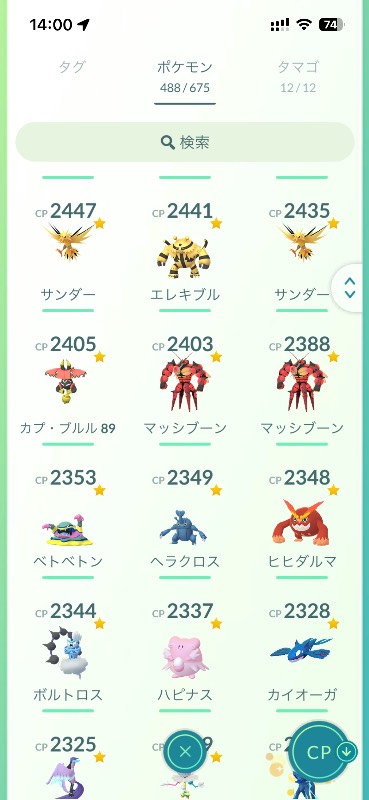Open ヘラクロス with CP 2349
Image resolution: width=369 pixels, height=800 pixels.
coord(185,518)
